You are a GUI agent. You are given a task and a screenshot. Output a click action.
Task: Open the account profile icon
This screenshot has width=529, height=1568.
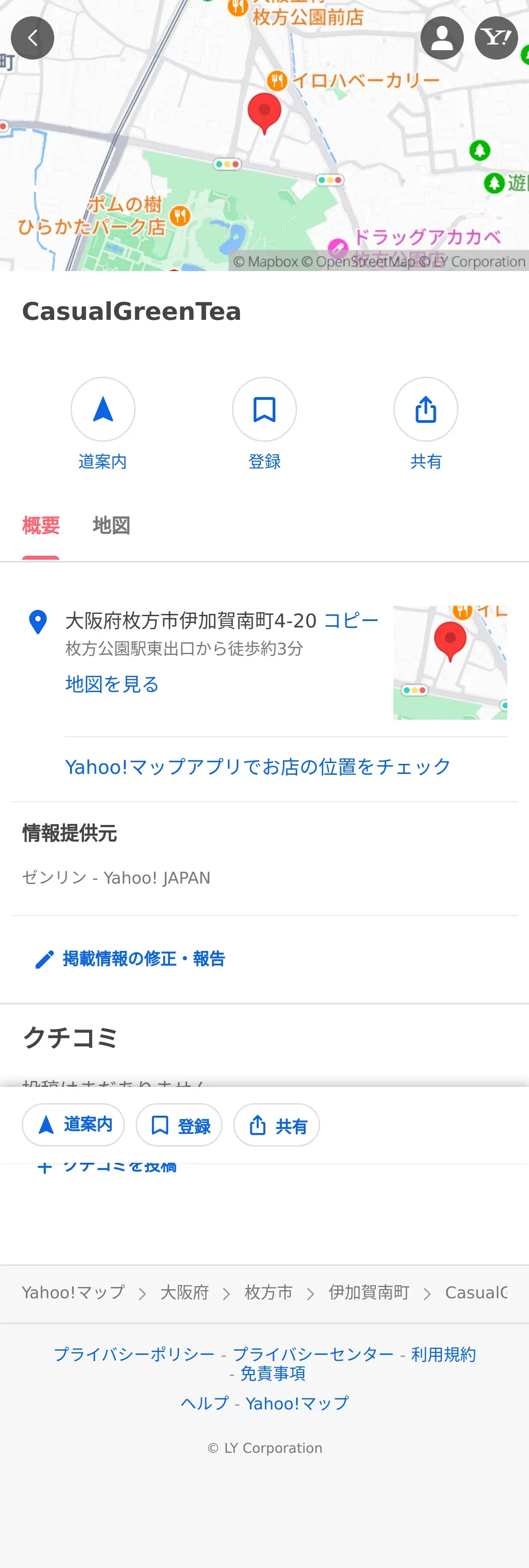coord(442,38)
